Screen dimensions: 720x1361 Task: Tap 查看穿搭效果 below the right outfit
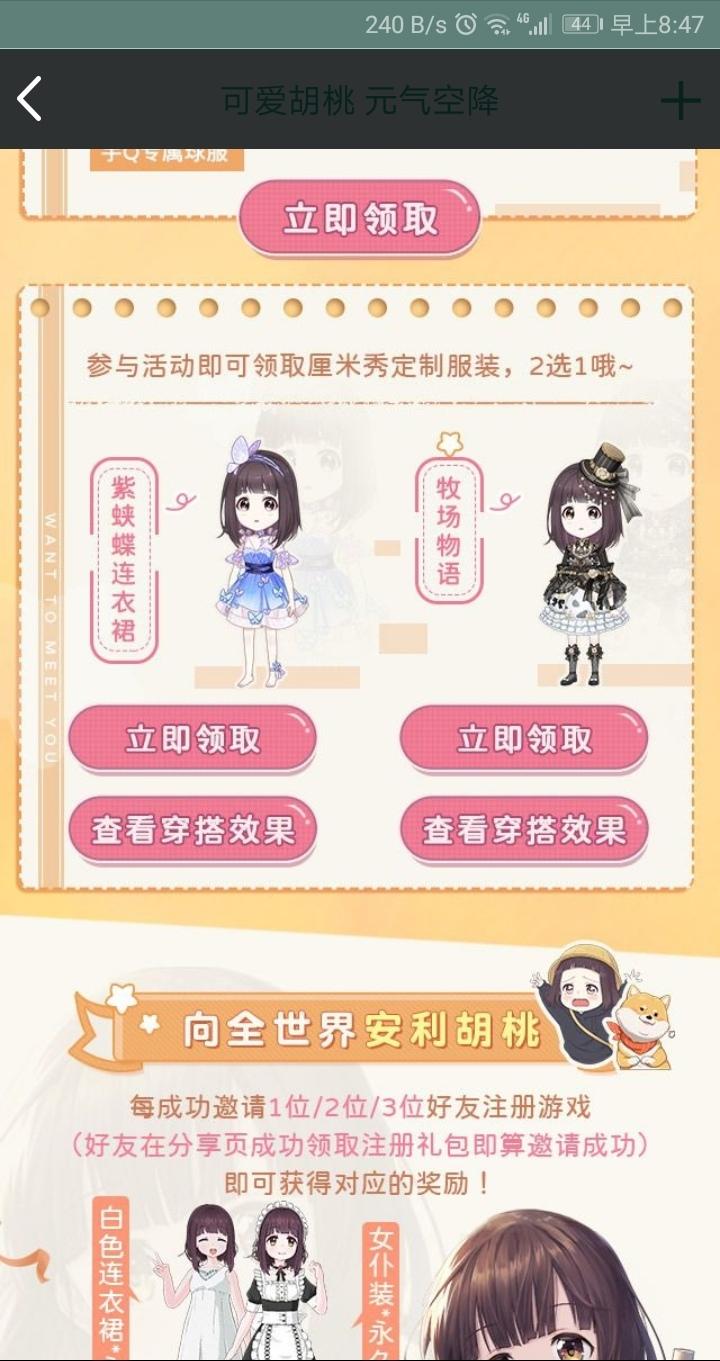pos(523,830)
